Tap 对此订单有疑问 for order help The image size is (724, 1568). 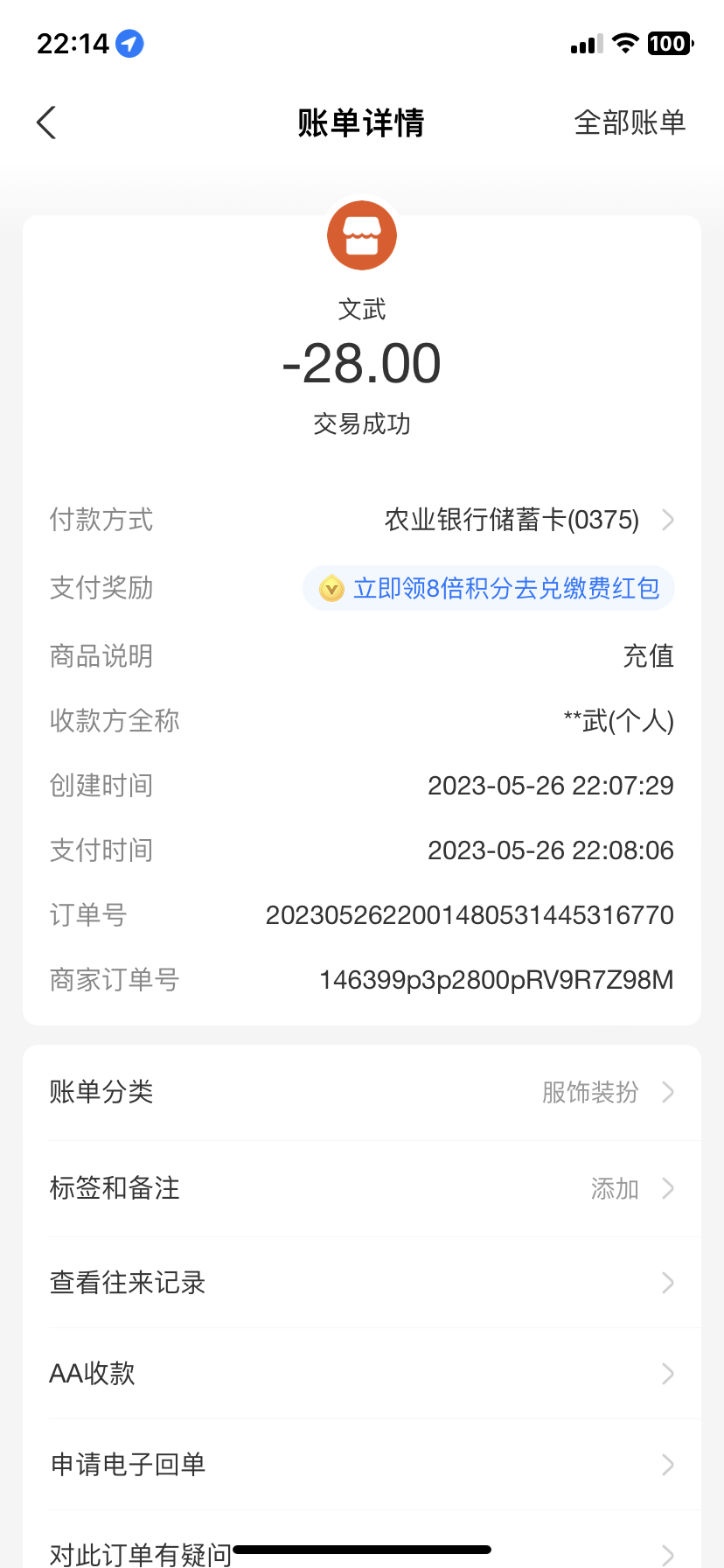tap(140, 1554)
